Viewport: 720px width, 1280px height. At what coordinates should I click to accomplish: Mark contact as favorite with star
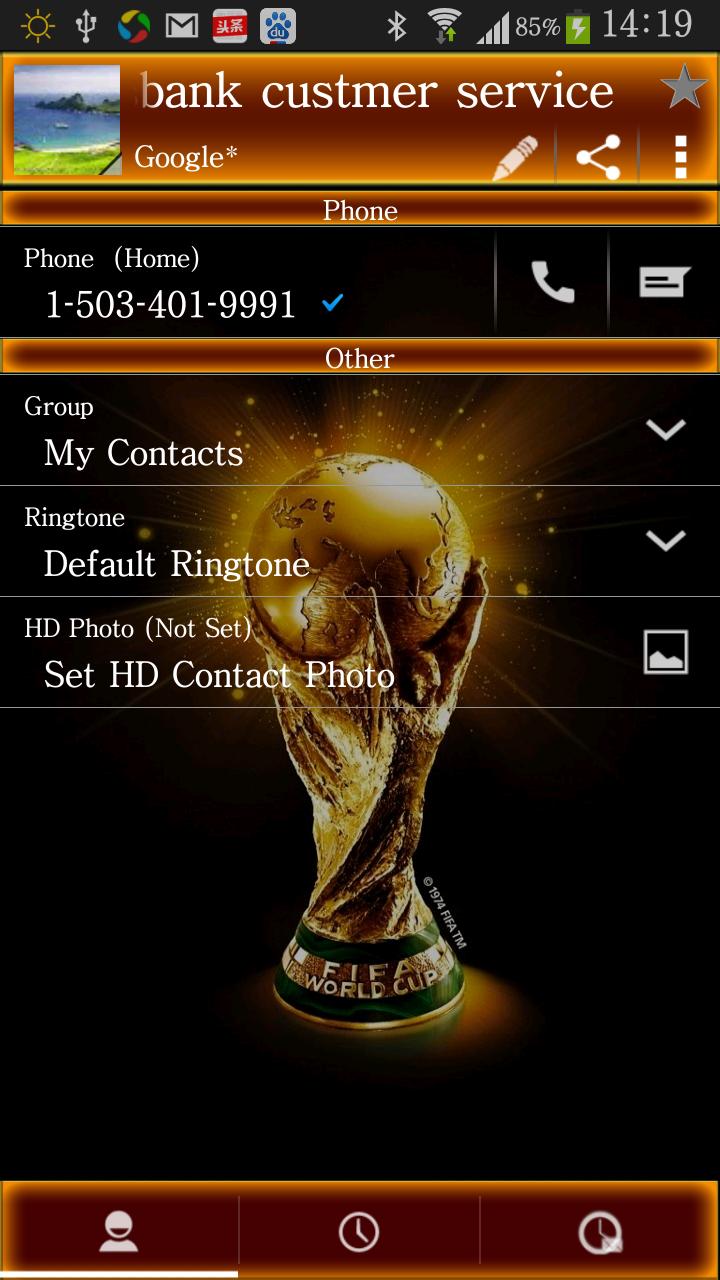tap(684, 90)
